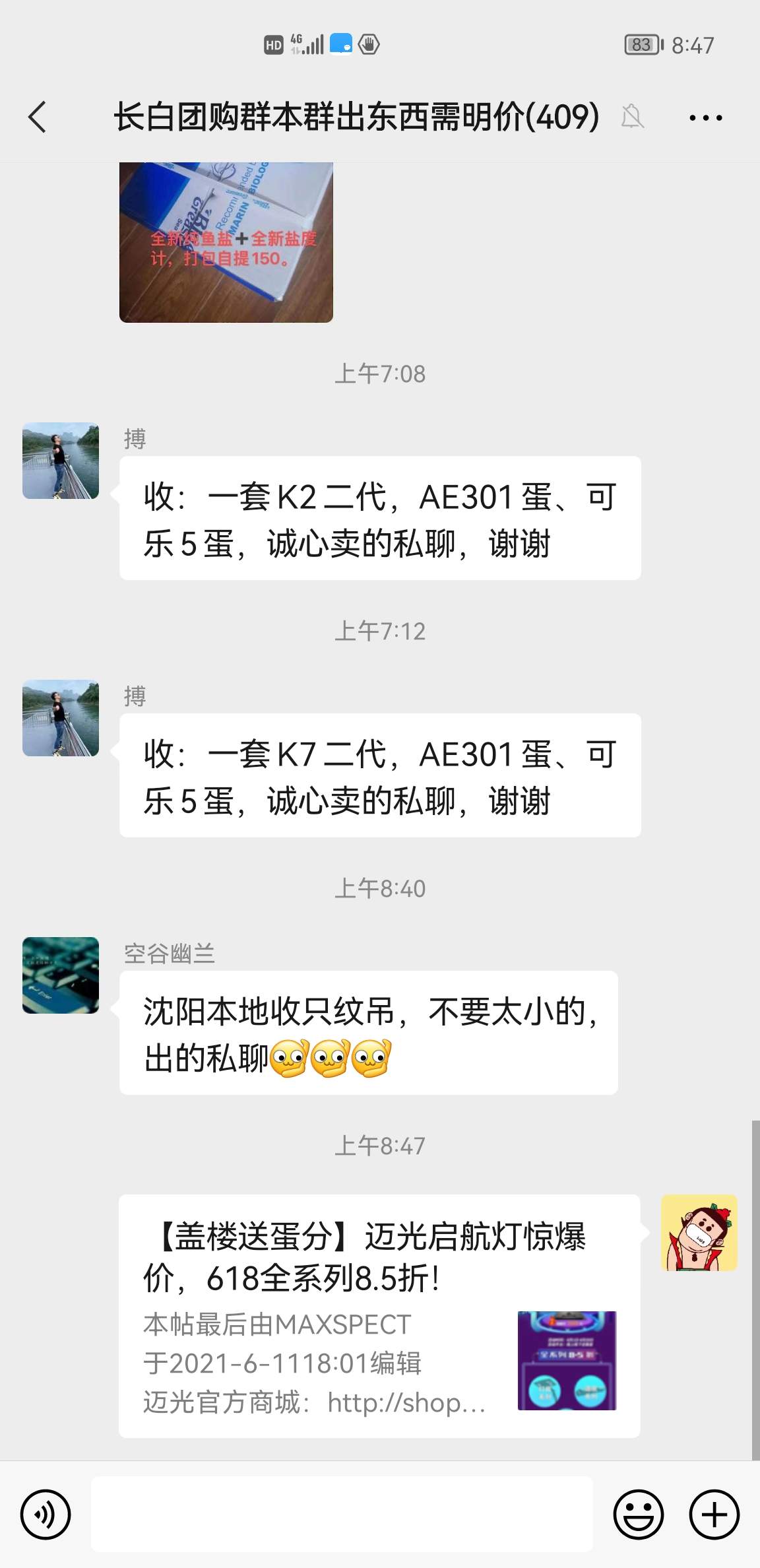Go back from the group chat
The height and width of the screenshot is (1568, 760).
(x=38, y=117)
